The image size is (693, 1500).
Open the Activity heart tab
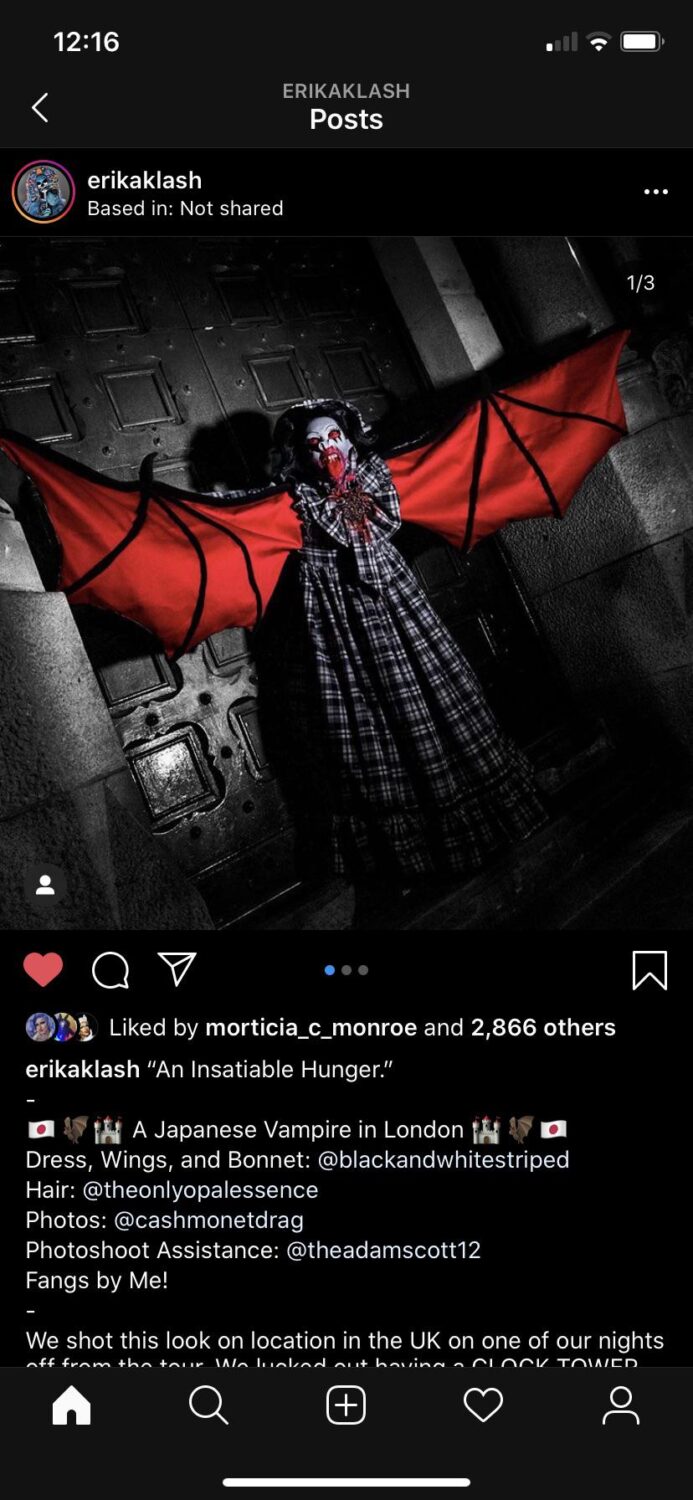tap(483, 1406)
